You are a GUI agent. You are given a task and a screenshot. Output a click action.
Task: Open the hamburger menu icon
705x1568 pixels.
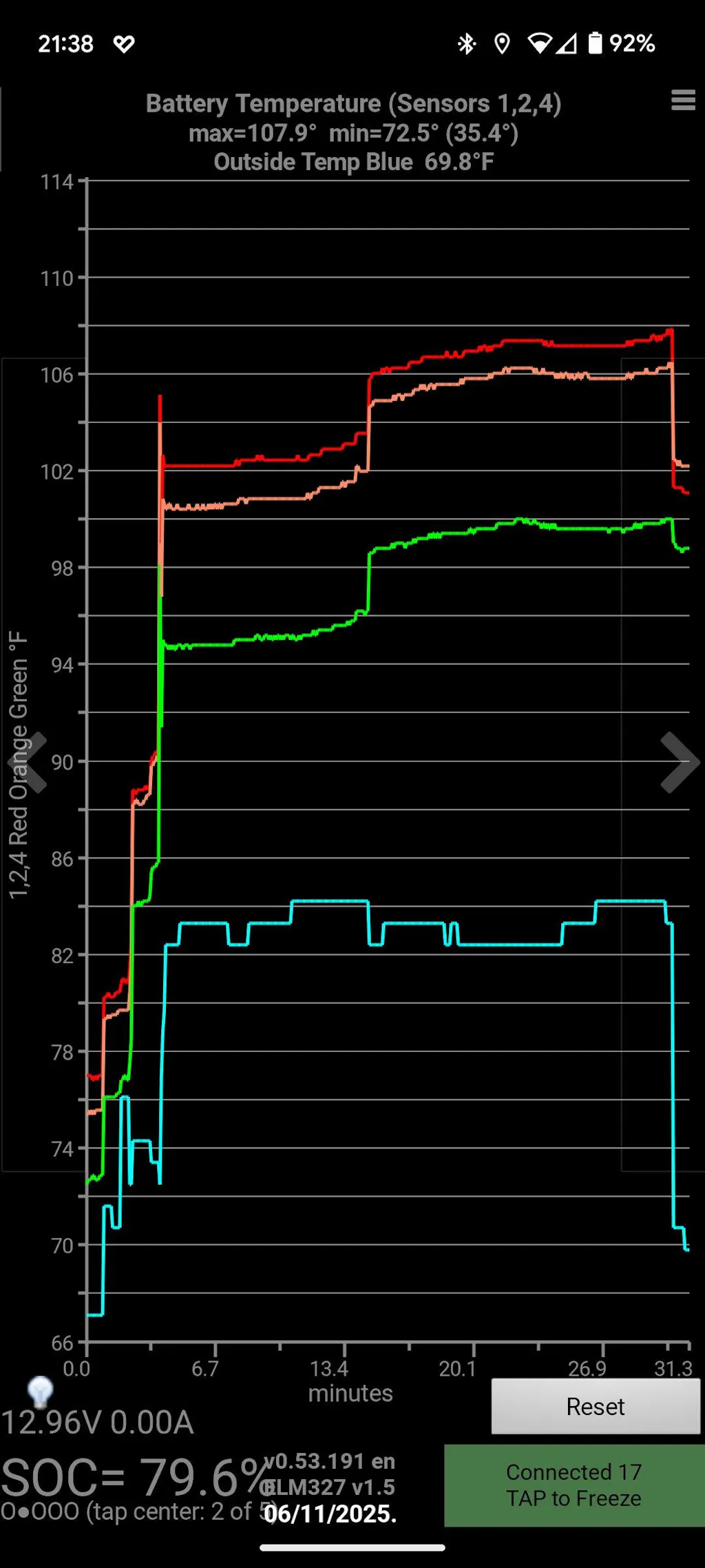click(683, 100)
